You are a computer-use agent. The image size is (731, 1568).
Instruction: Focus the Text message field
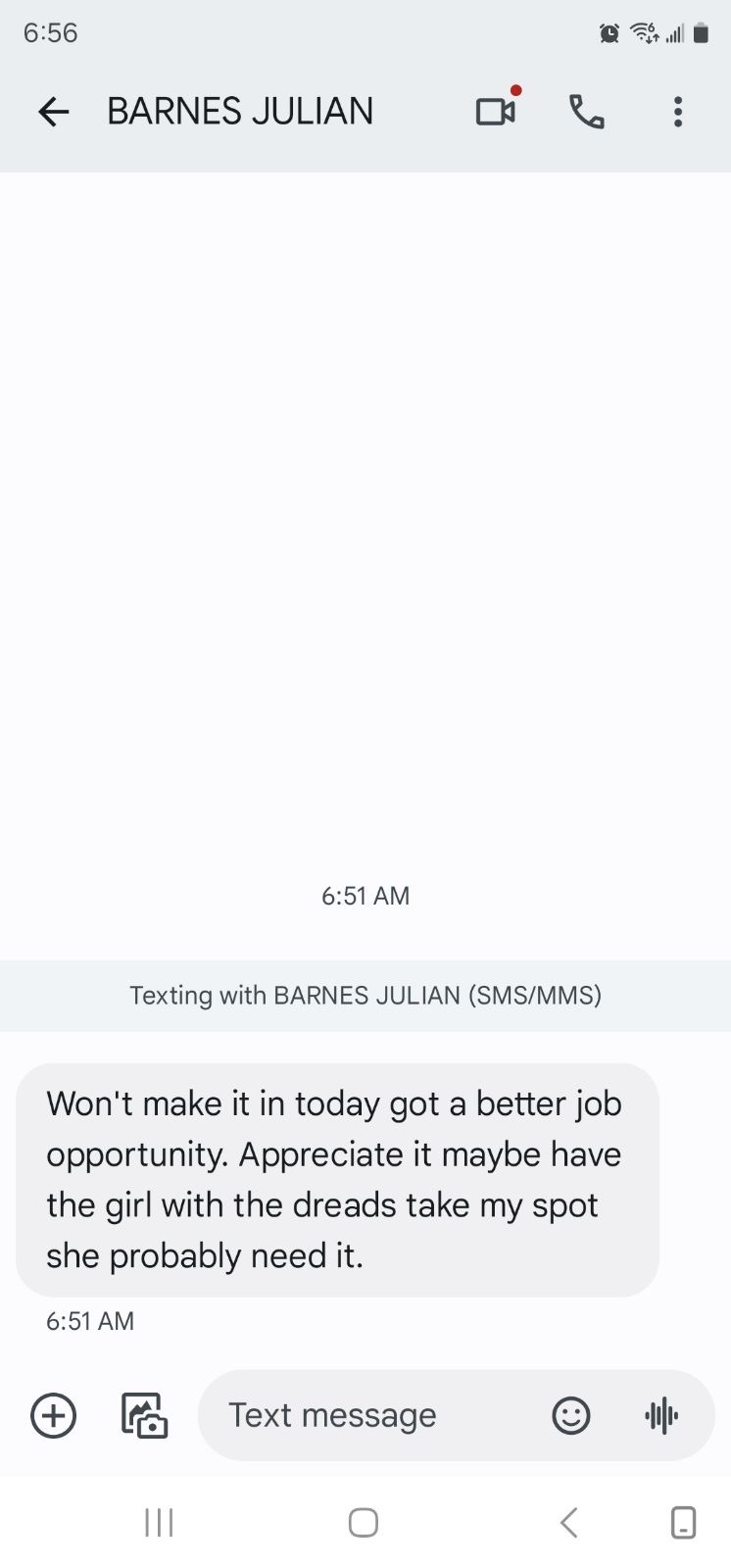372,1415
